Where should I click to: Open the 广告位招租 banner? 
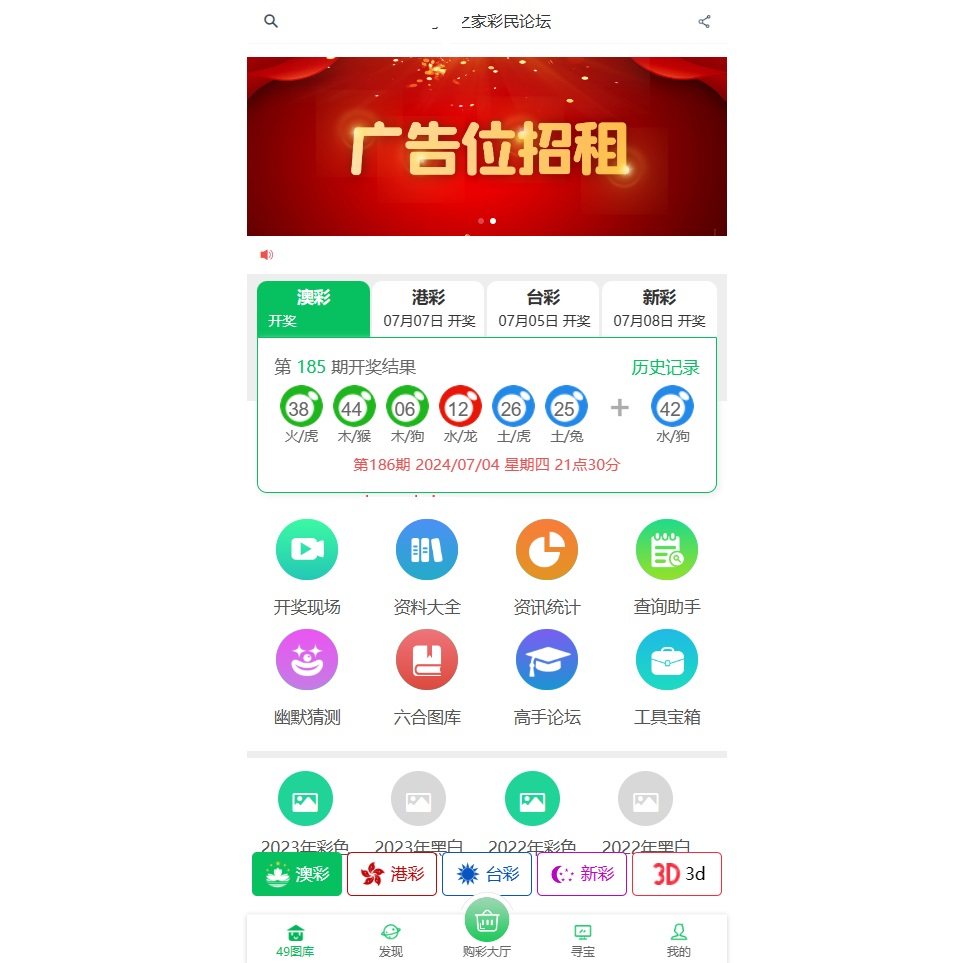tap(487, 147)
